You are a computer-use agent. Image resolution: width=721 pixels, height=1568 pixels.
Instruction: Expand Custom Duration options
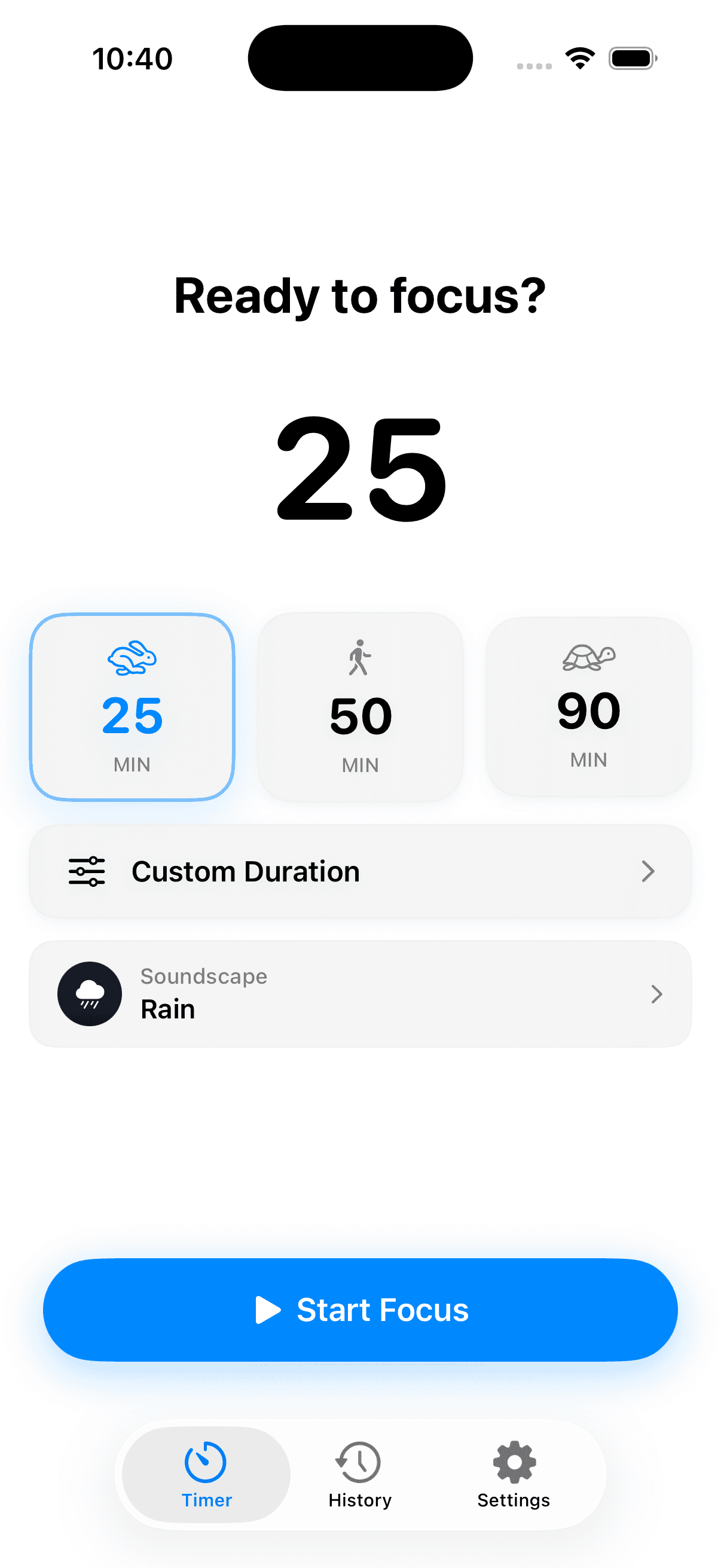(x=360, y=871)
